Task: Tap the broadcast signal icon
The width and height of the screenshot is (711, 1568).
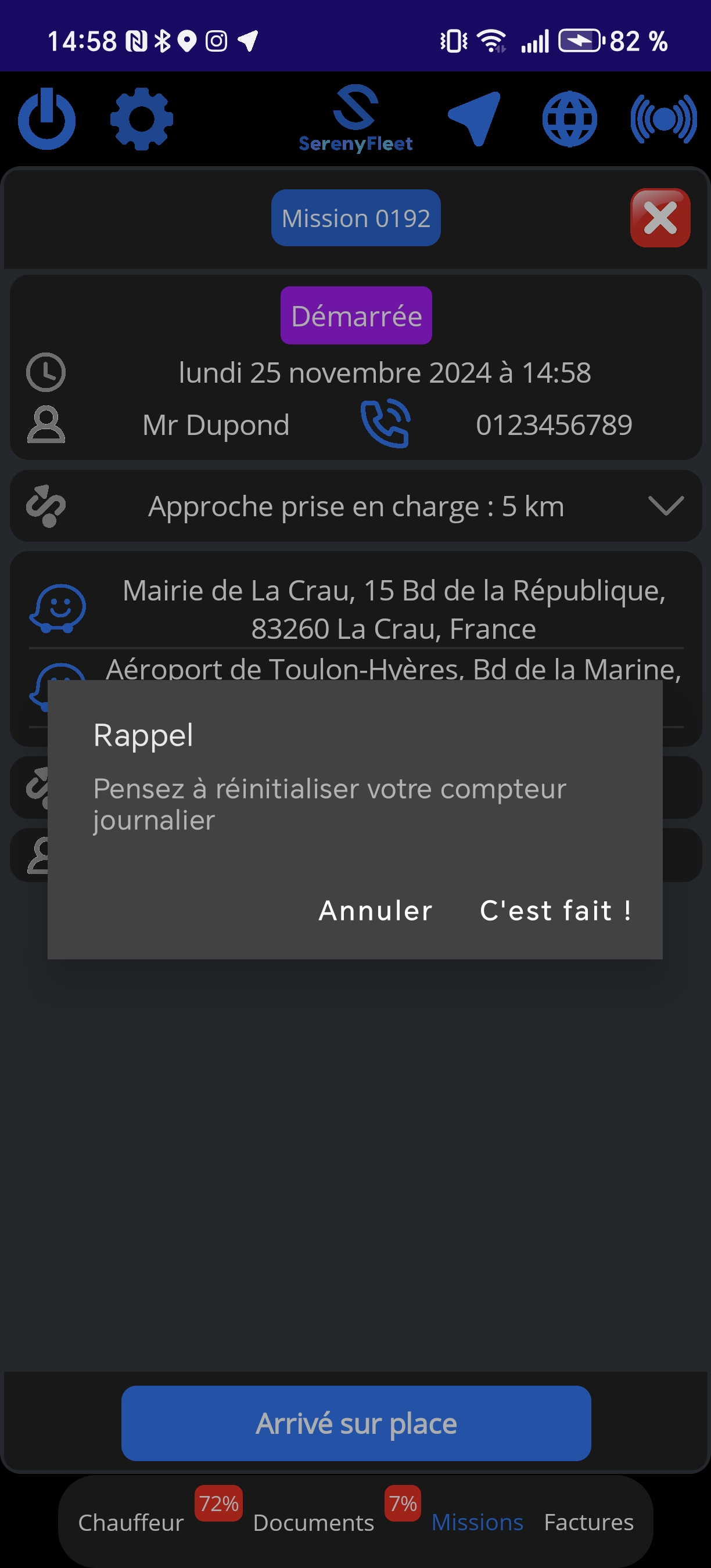Action: point(663,118)
